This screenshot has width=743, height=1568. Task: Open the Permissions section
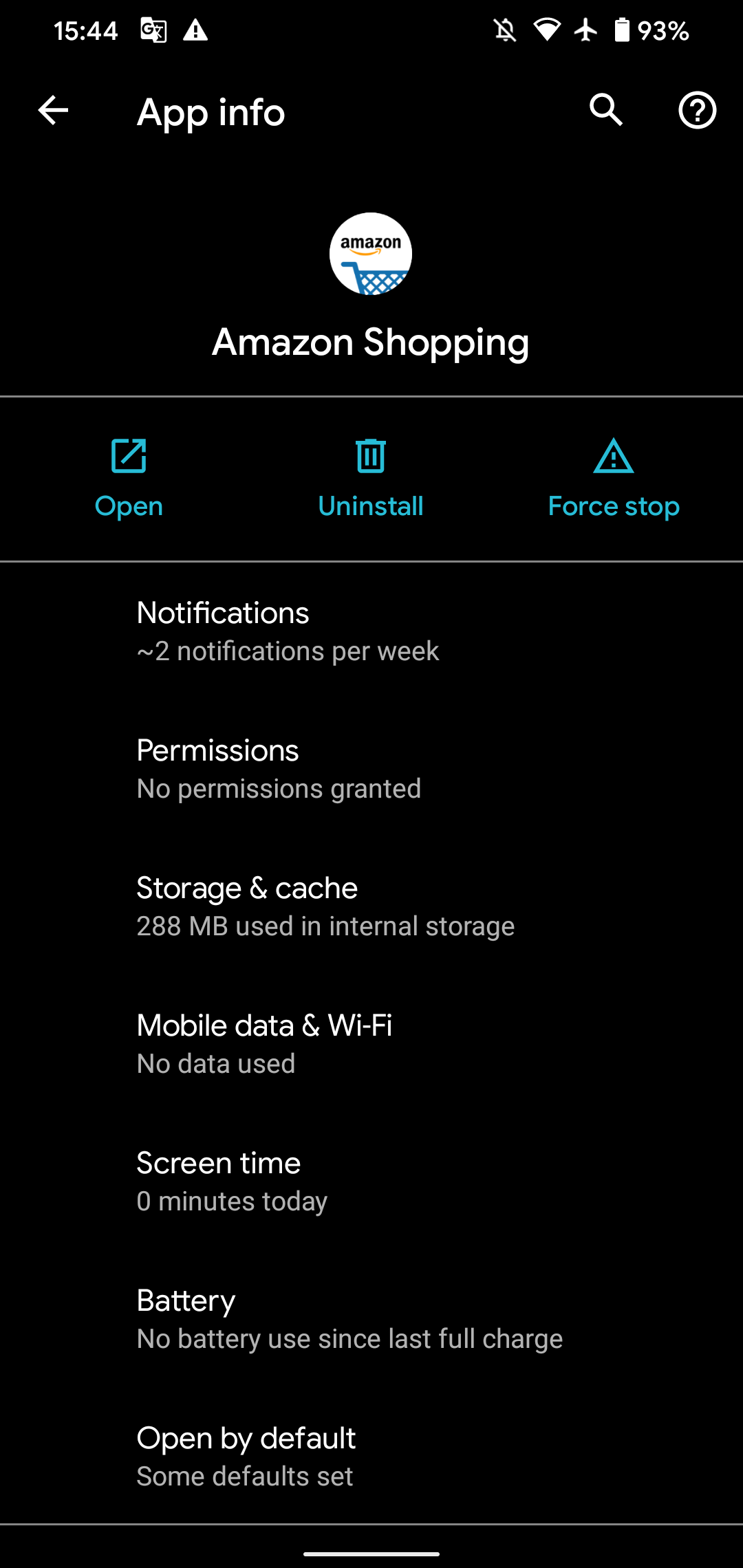371,767
